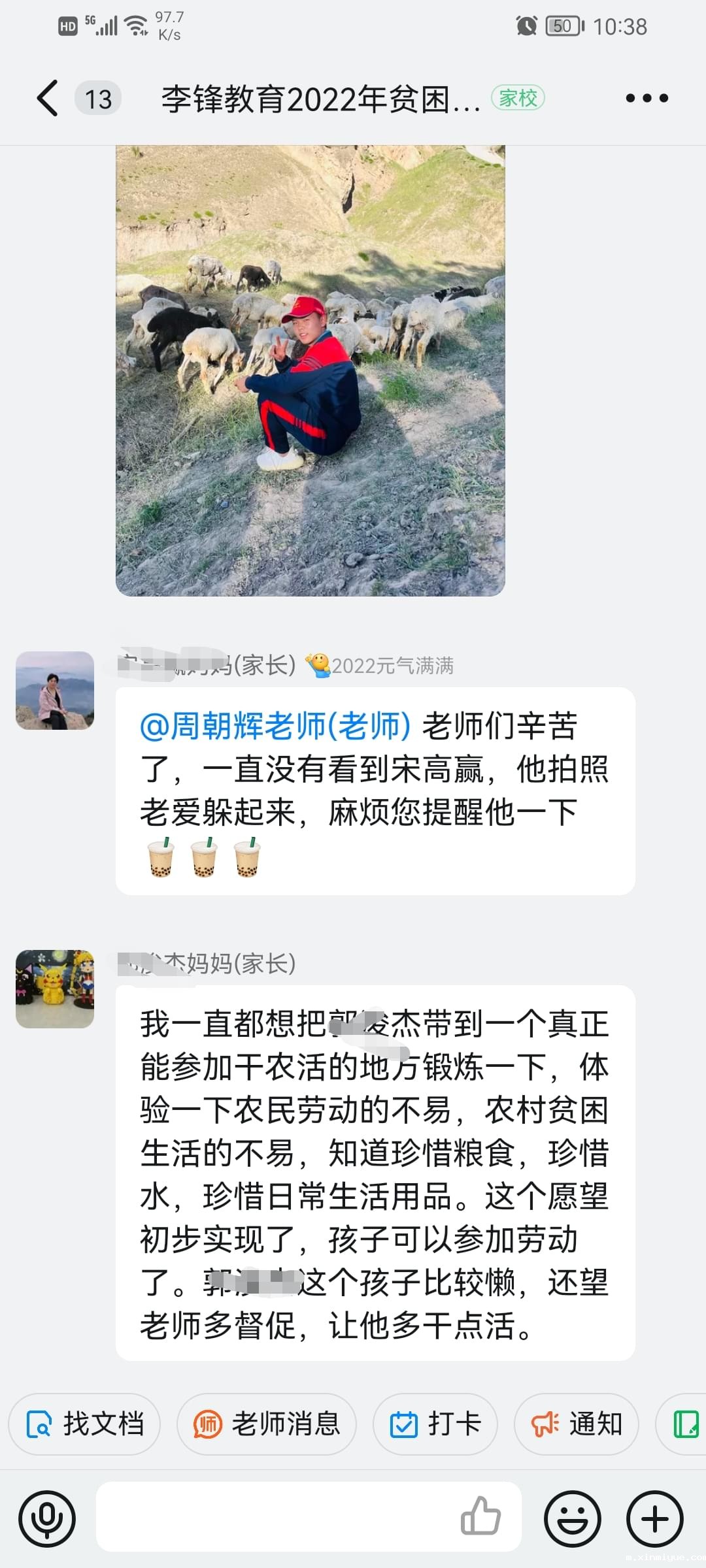Screen dimensions: 706x1568
Task: Tap the @周朝辉老师 mention link
Action: [x=276, y=727]
